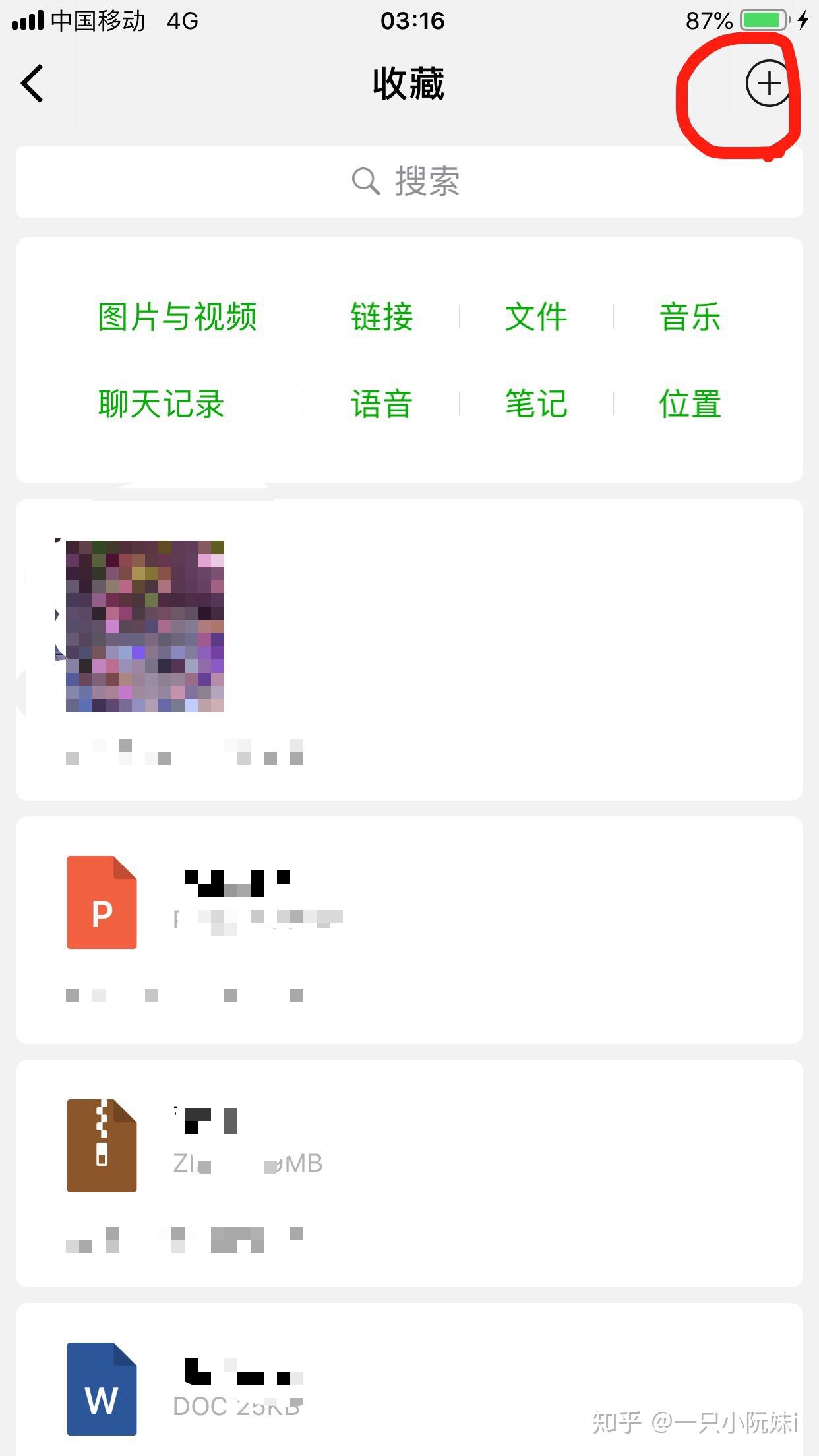View favorites under 位置
The image size is (819, 1456).
690,404
